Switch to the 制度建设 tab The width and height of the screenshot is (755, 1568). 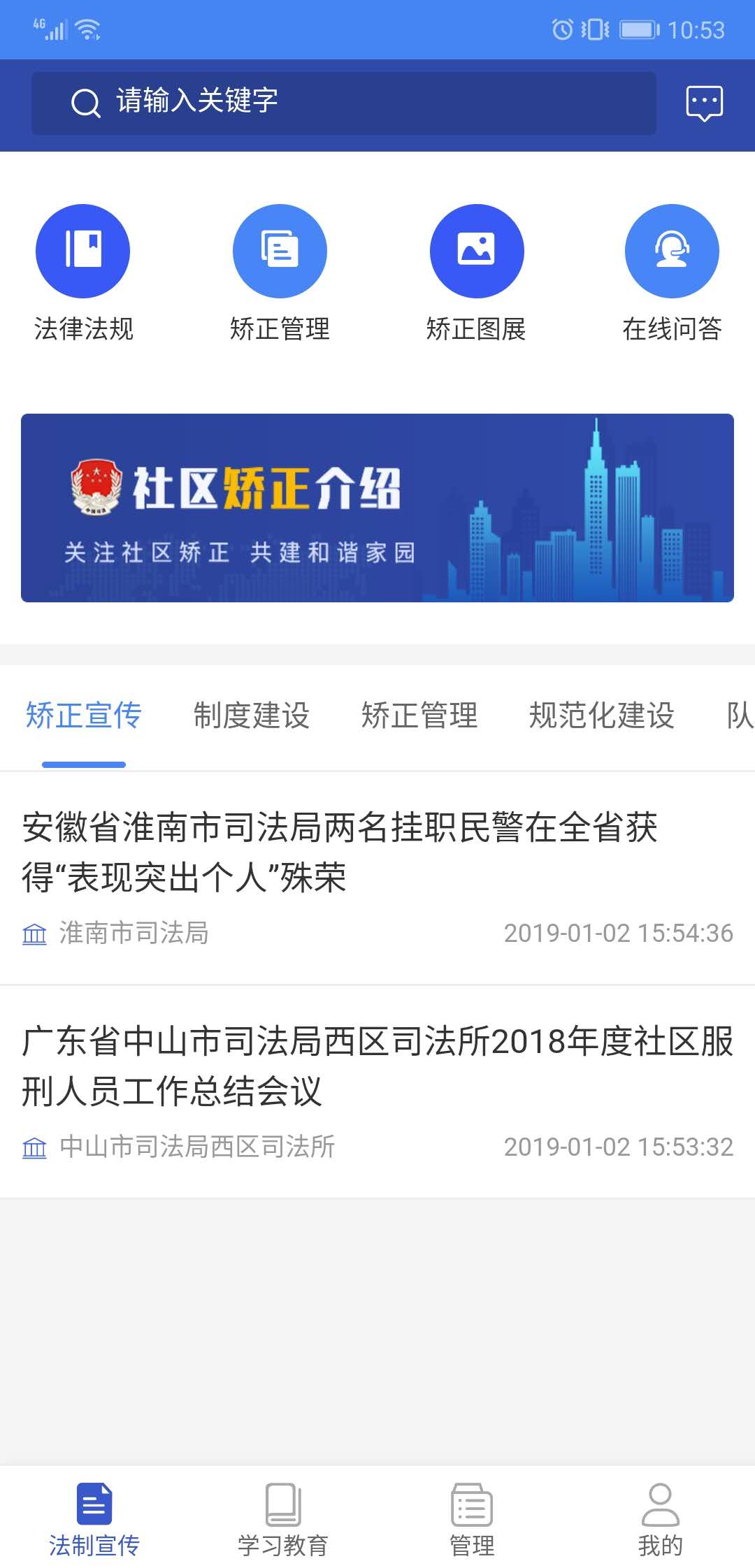coord(252,716)
